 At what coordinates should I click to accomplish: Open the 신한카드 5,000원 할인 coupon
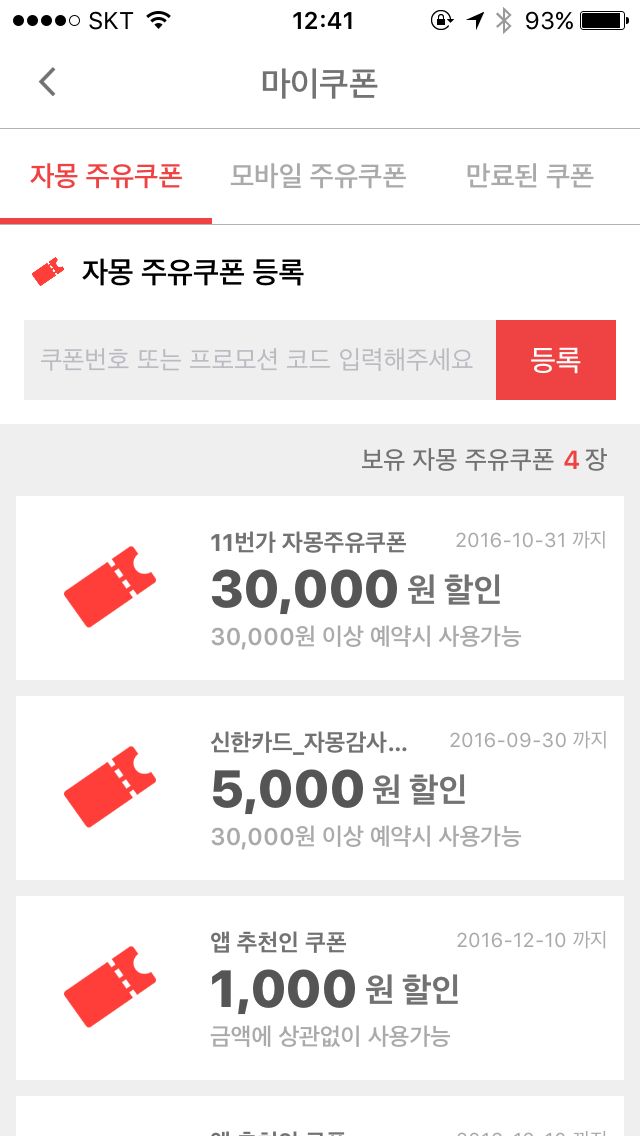point(320,788)
